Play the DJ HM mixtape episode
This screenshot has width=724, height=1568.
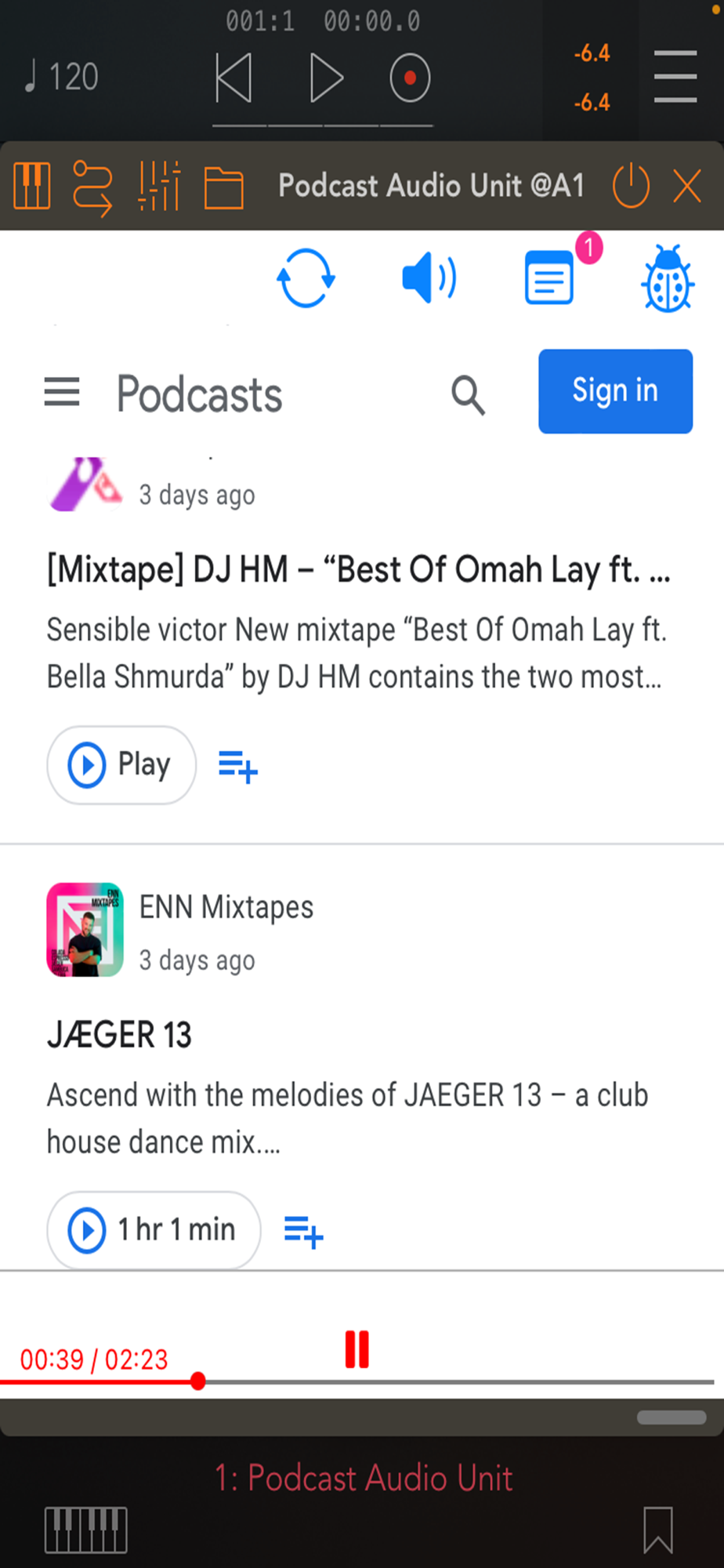[121, 764]
